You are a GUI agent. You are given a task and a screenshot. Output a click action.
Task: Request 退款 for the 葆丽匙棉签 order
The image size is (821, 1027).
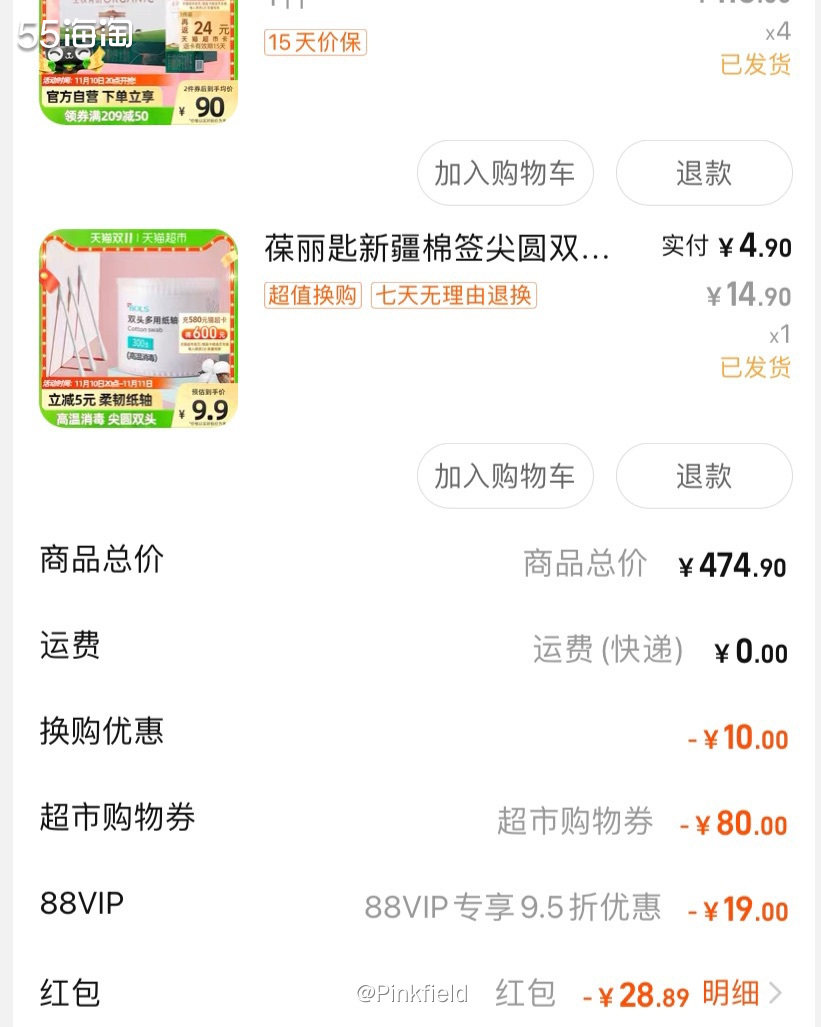(x=704, y=476)
